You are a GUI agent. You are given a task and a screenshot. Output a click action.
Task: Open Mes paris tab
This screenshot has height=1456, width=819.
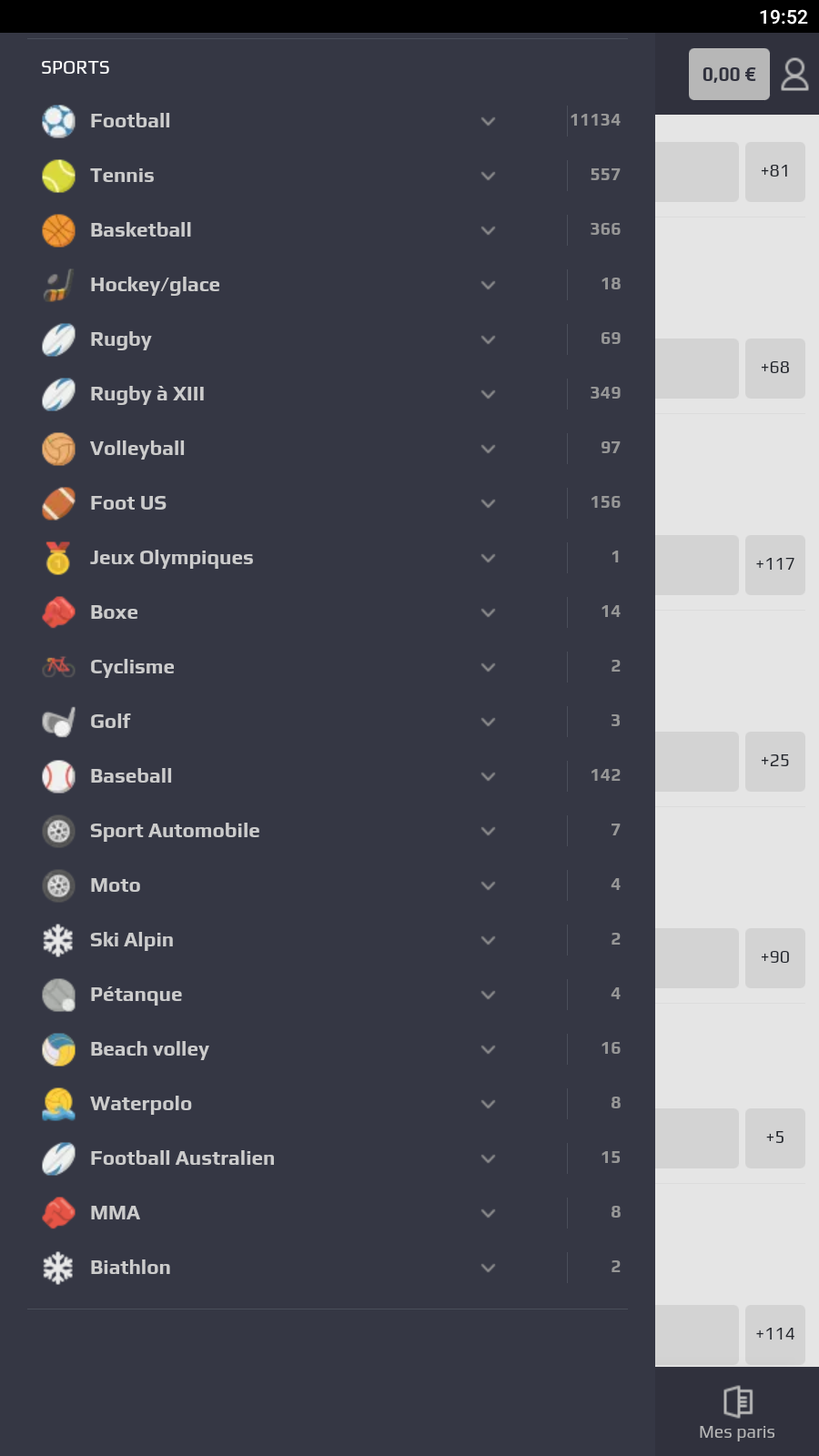pyautogui.click(x=737, y=1413)
